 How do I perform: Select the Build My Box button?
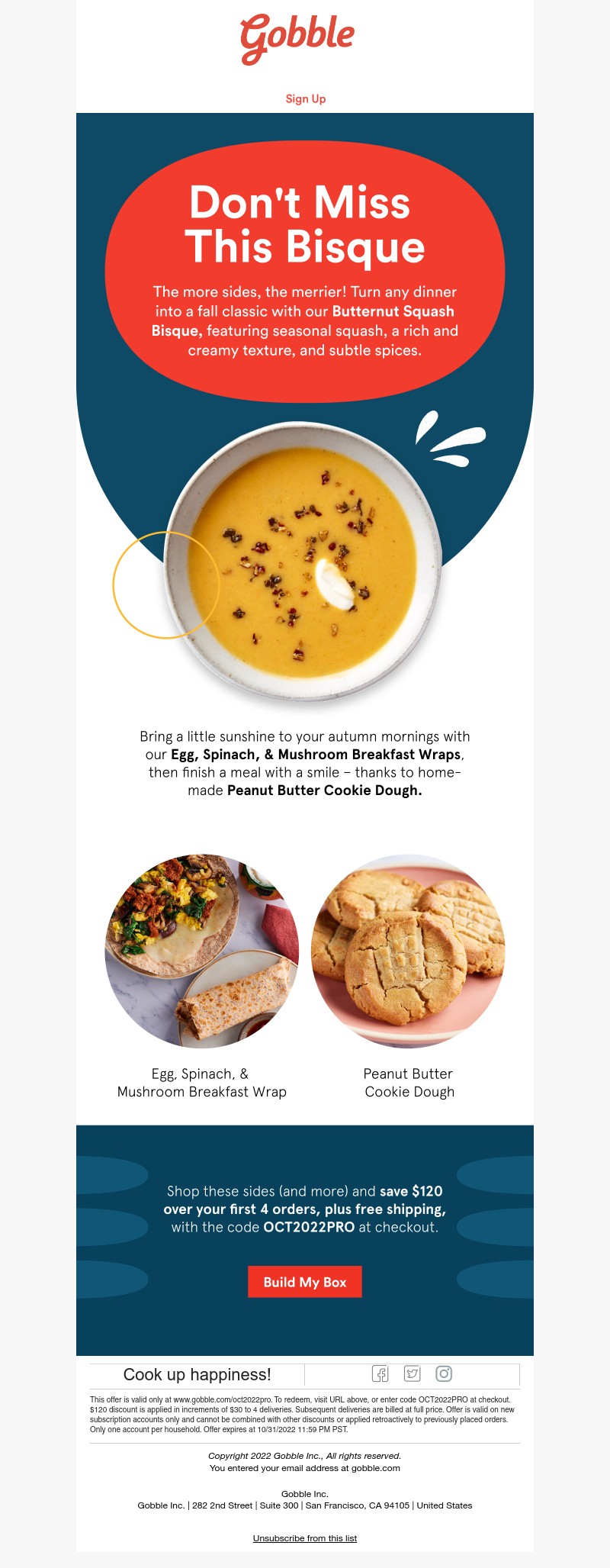[x=305, y=1282]
